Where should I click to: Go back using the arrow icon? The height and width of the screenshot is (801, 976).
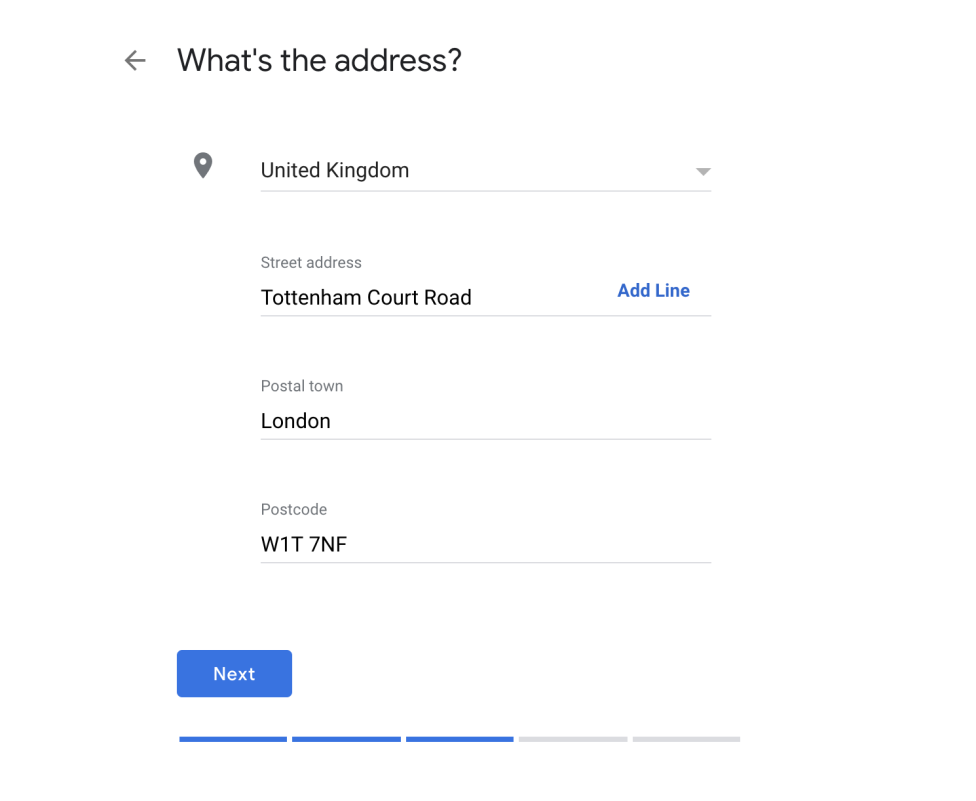(x=135, y=61)
